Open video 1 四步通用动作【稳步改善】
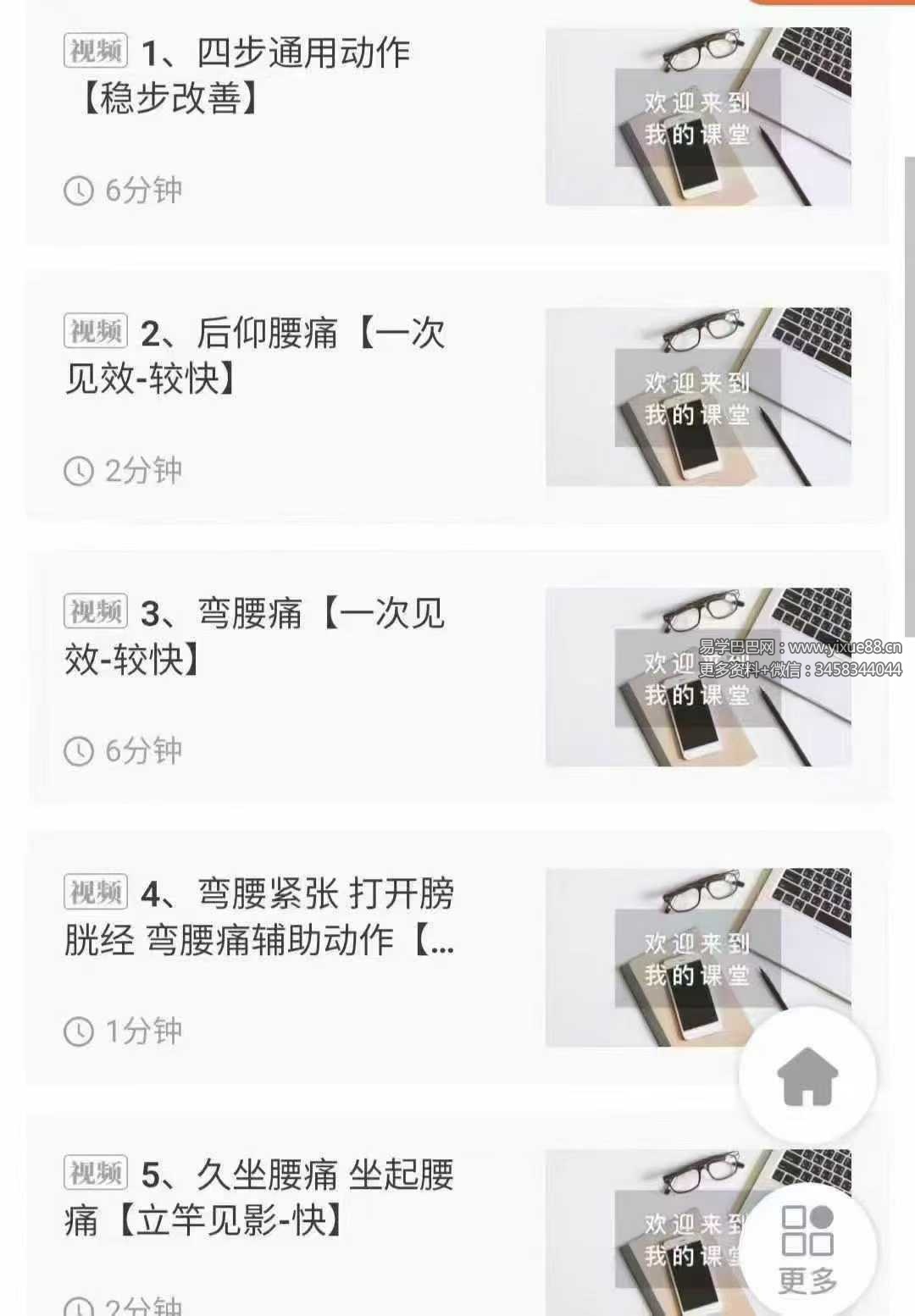915x1316 pixels. tap(254, 76)
